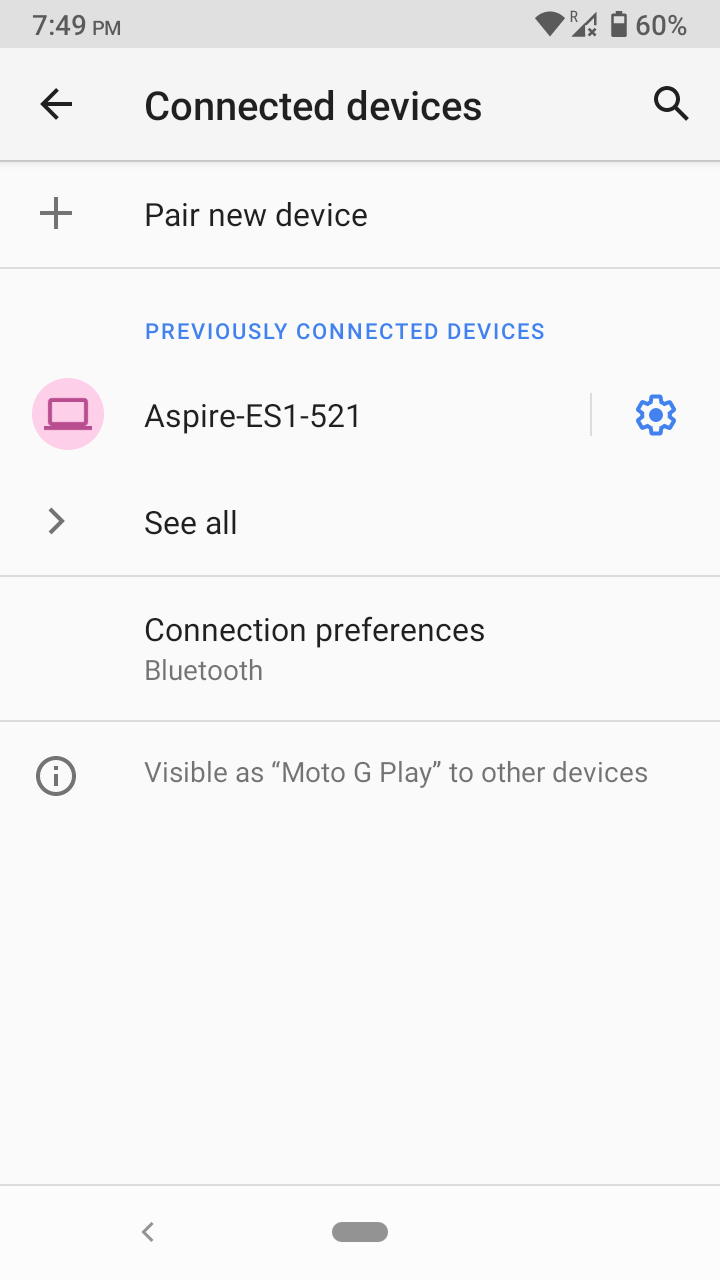Go back using the top-left arrow

[x=56, y=105]
